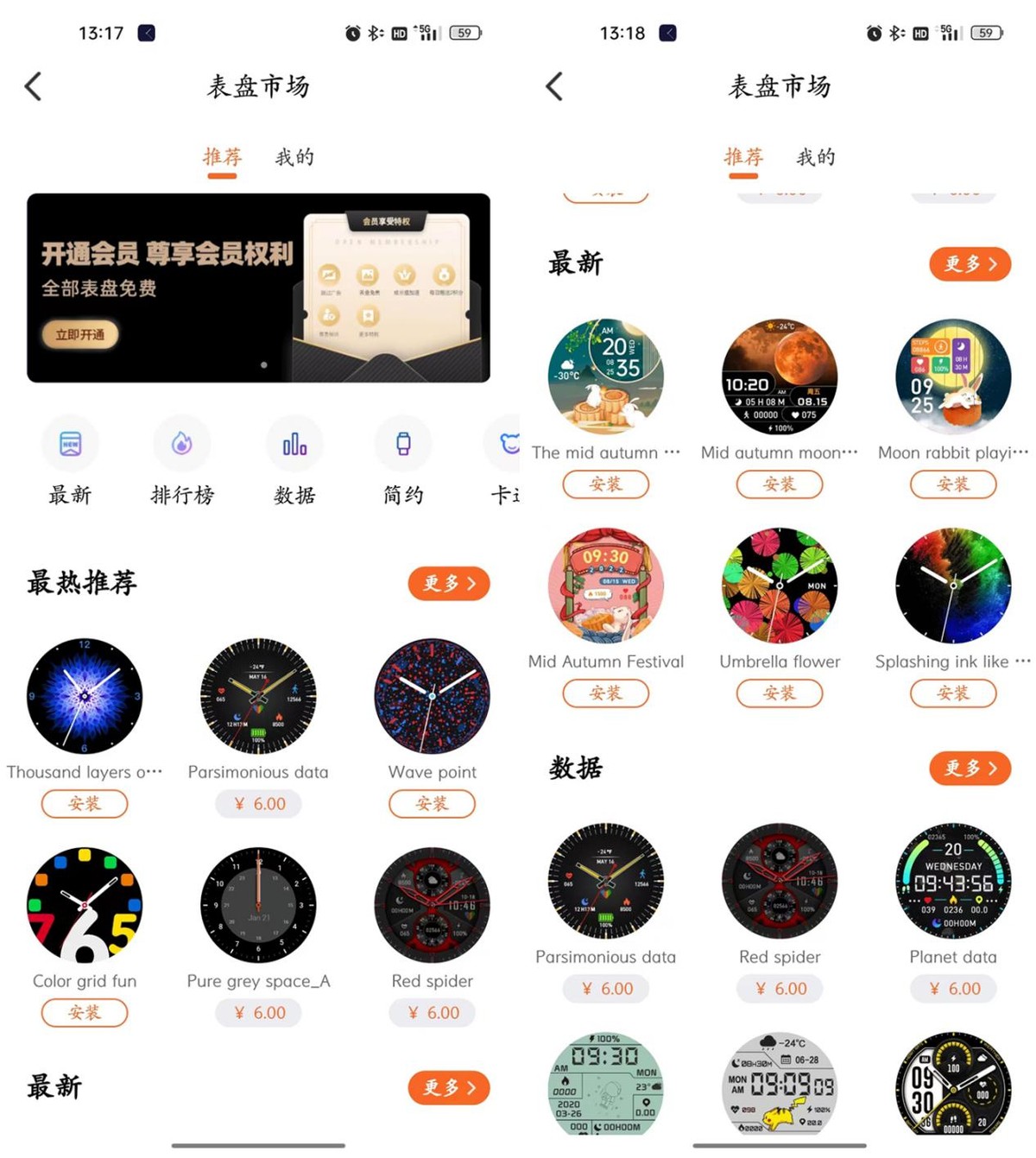The image size is (1036, 1158).
Task: Tap the Bluetooth icon in the status bar
Action: [375, 33]
